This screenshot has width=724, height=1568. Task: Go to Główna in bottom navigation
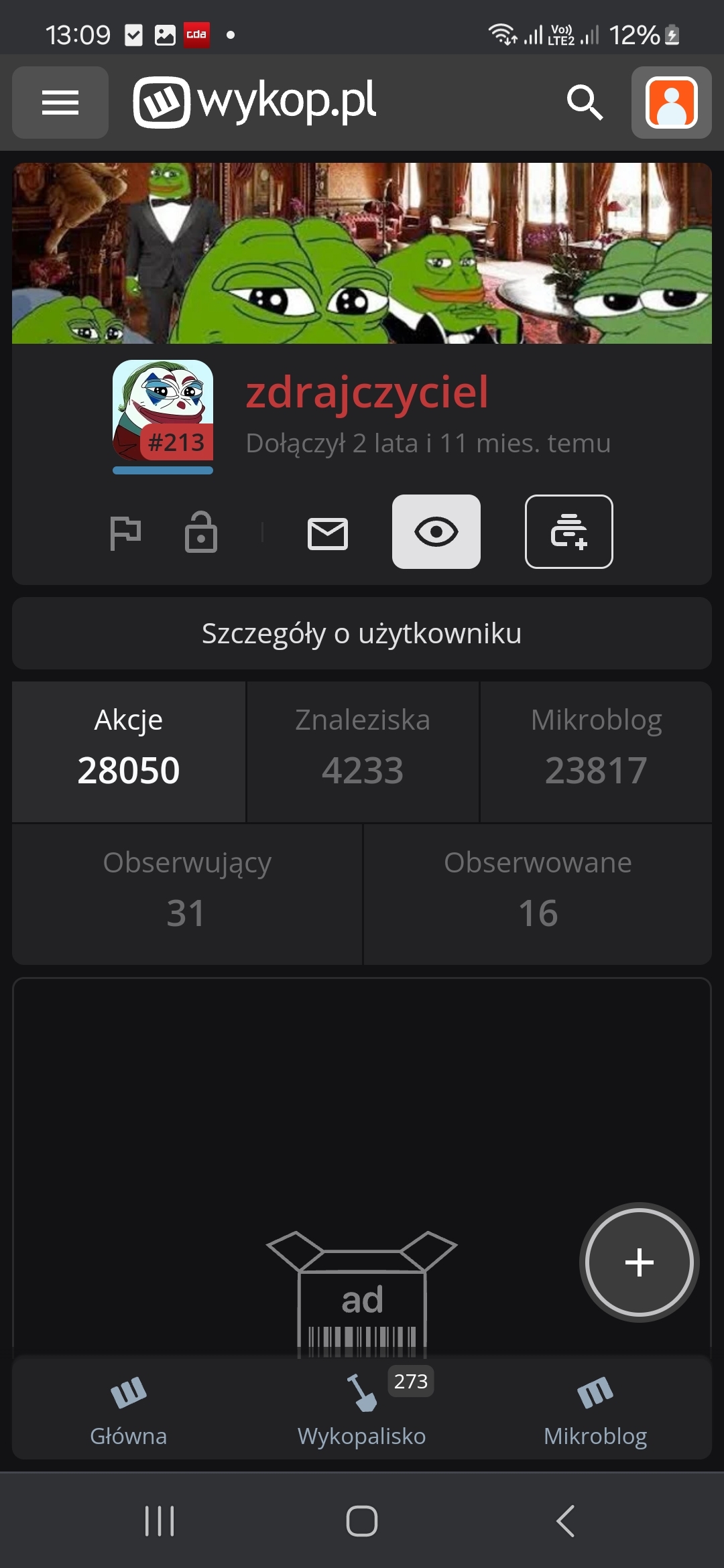[x=129, y=1409]
